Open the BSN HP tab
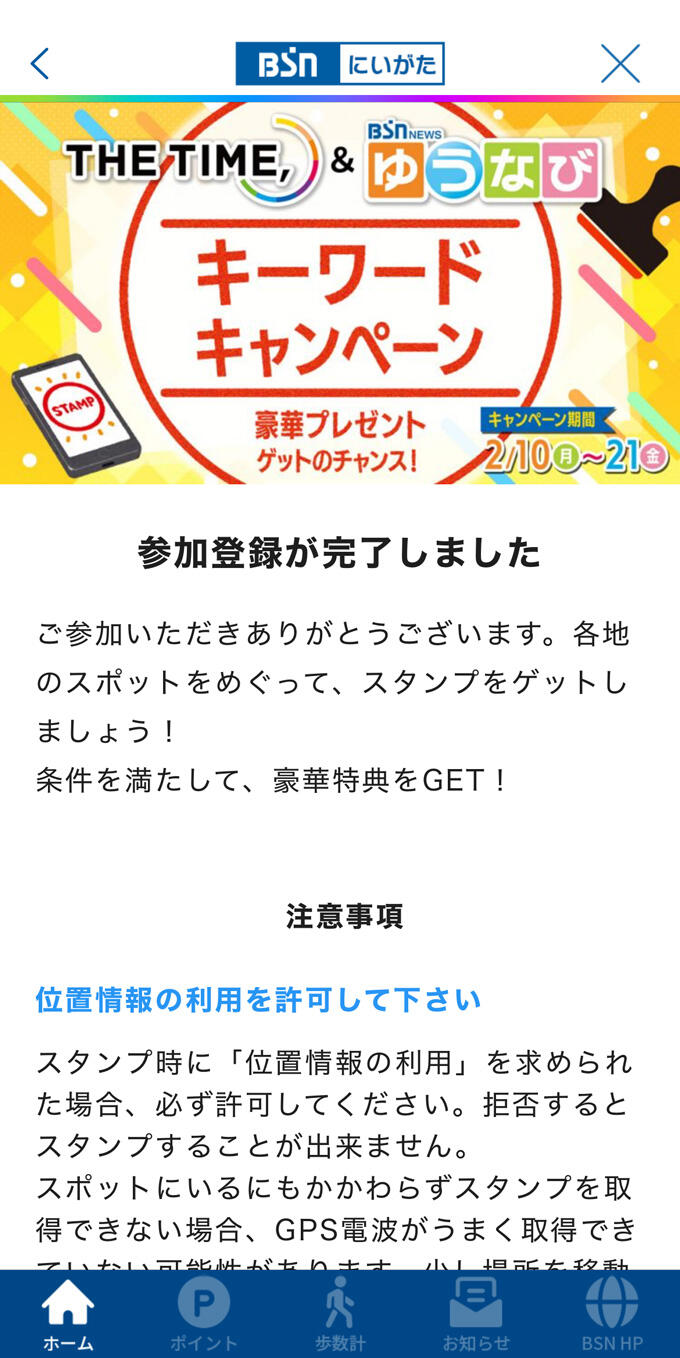Viewport: 680px width, 1358px height. tap(612, 1315)
